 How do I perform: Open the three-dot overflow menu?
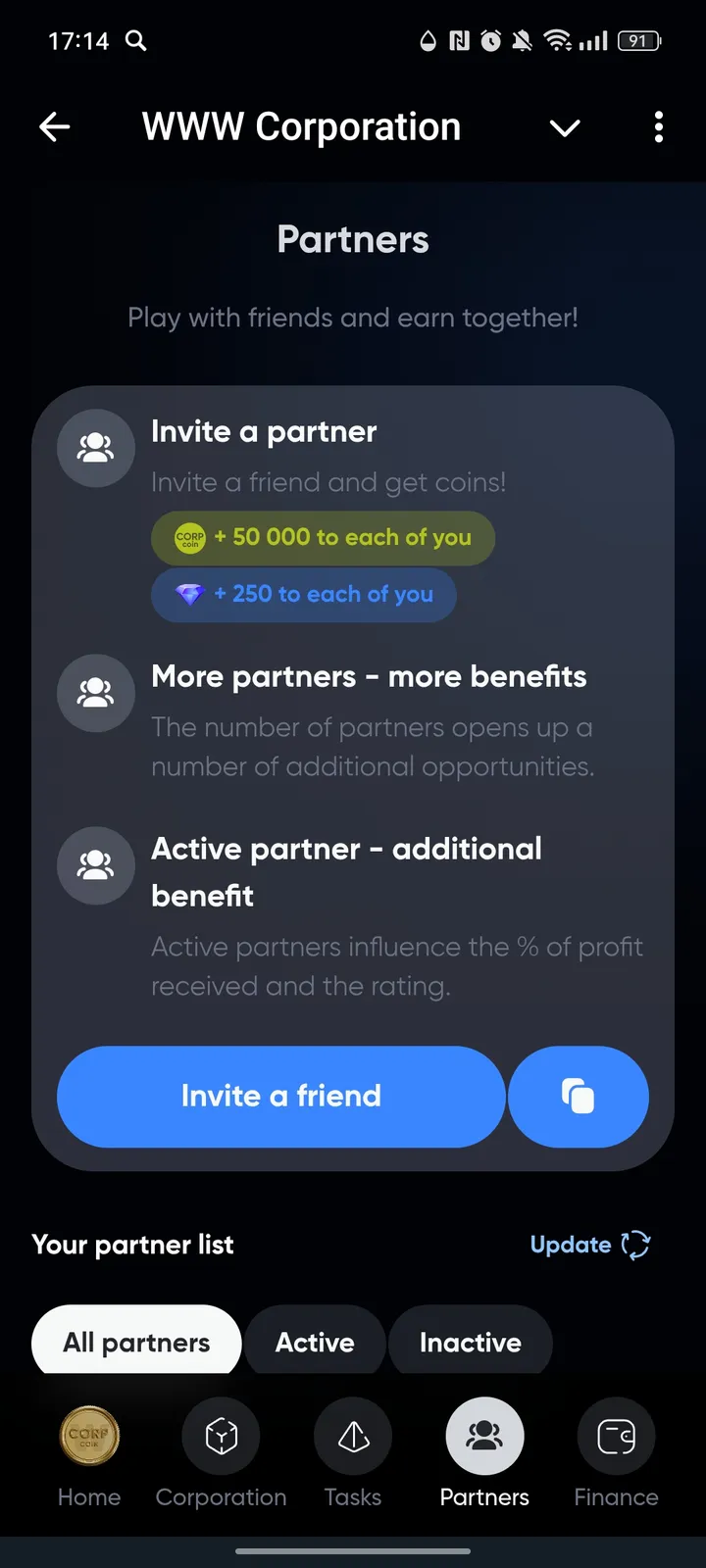click(x=658, y=127)
